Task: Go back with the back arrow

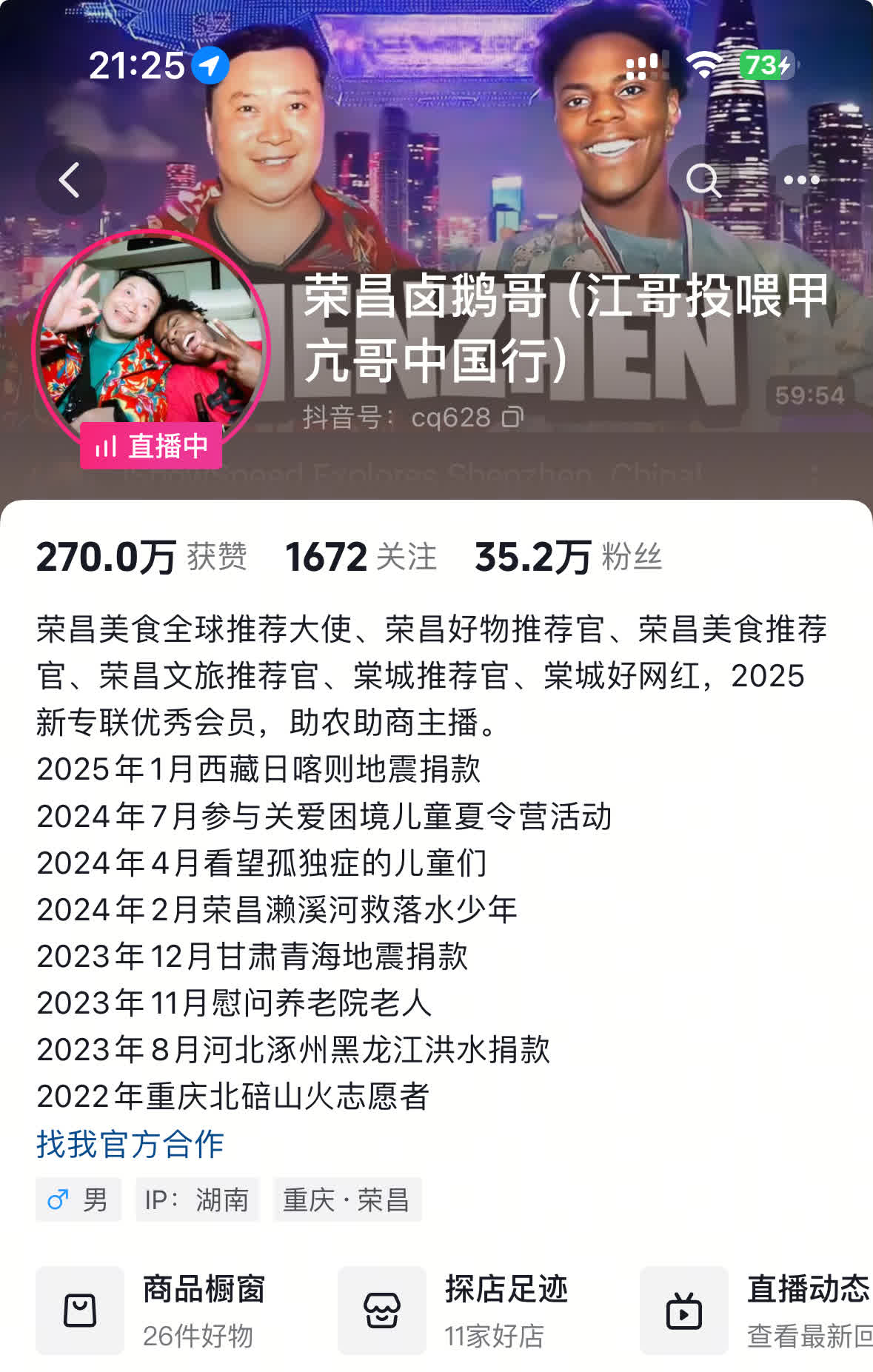Action: coord(70,180)
